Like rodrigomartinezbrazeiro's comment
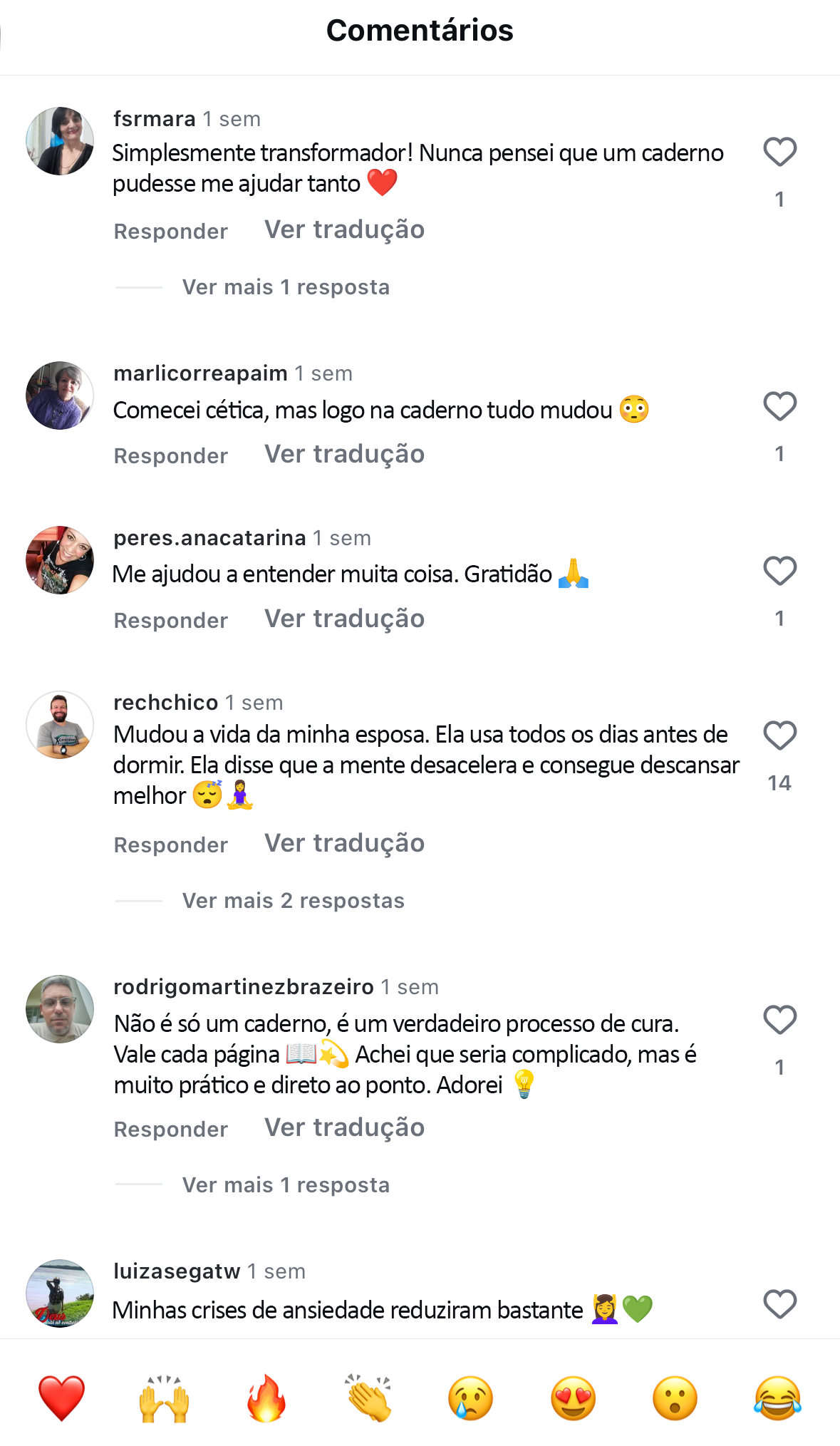Screen dimensions: 840x1446 click(x=779, y=1020)
